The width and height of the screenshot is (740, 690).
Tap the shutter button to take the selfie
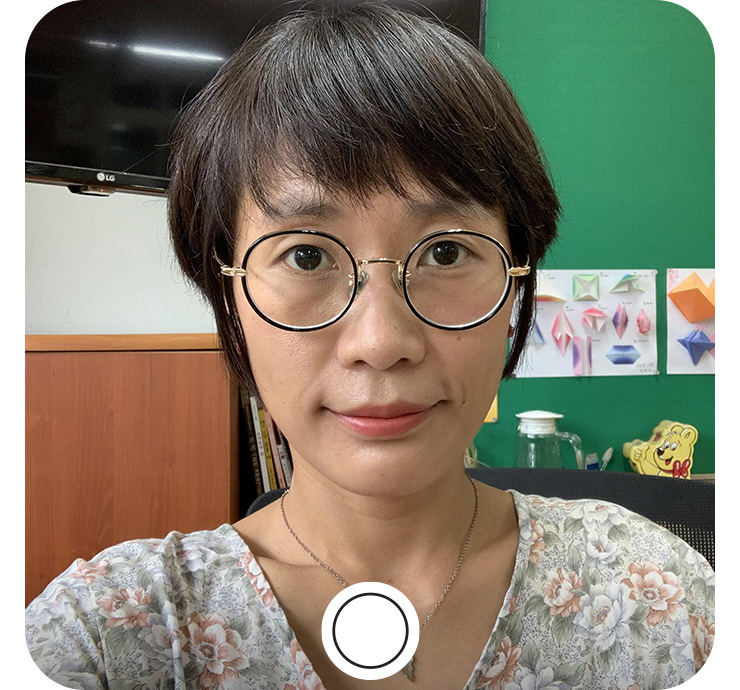pyautogui.click(x=370, y=630)
